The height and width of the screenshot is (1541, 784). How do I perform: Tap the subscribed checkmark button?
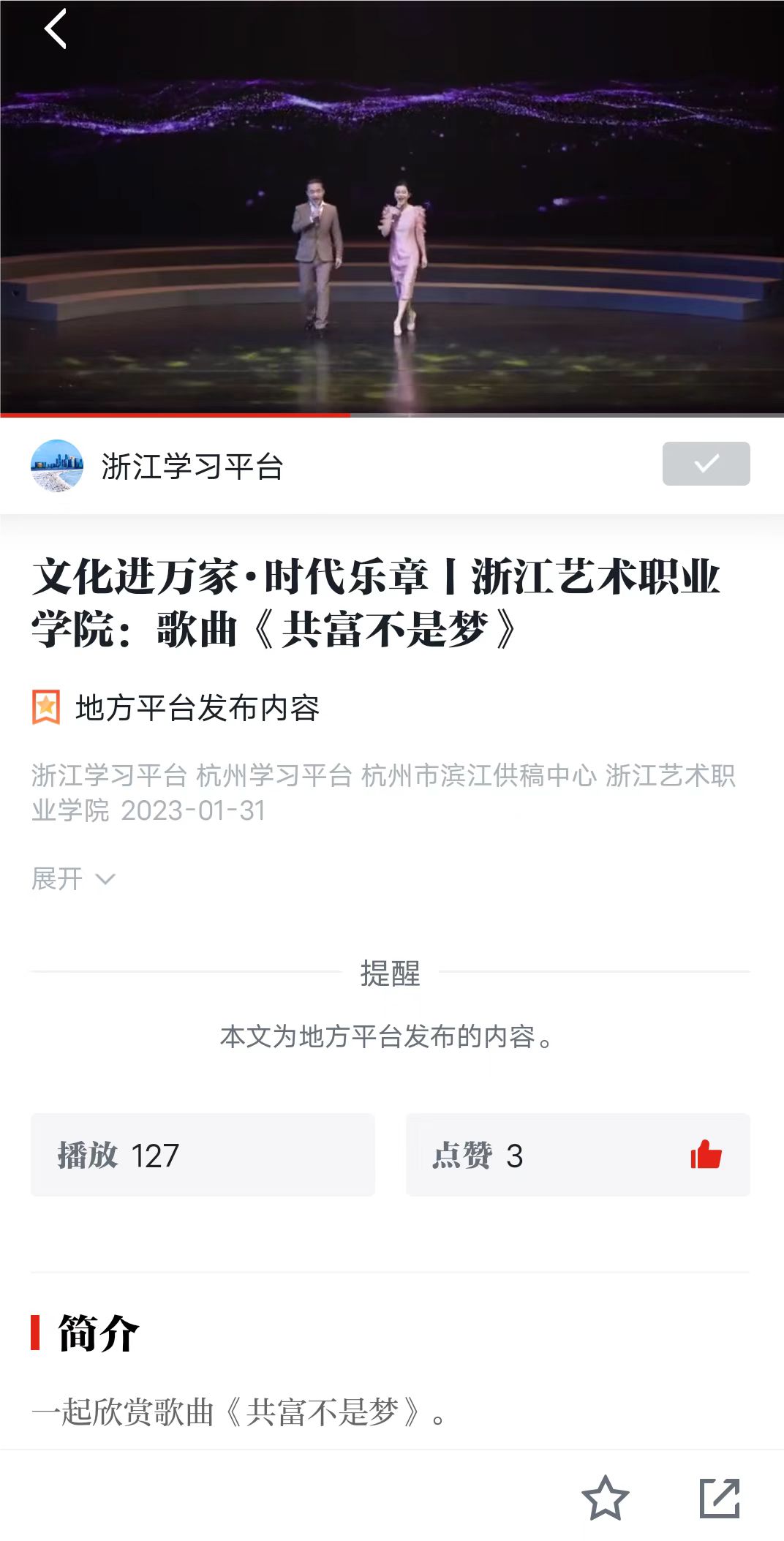(x=706, y=464)
